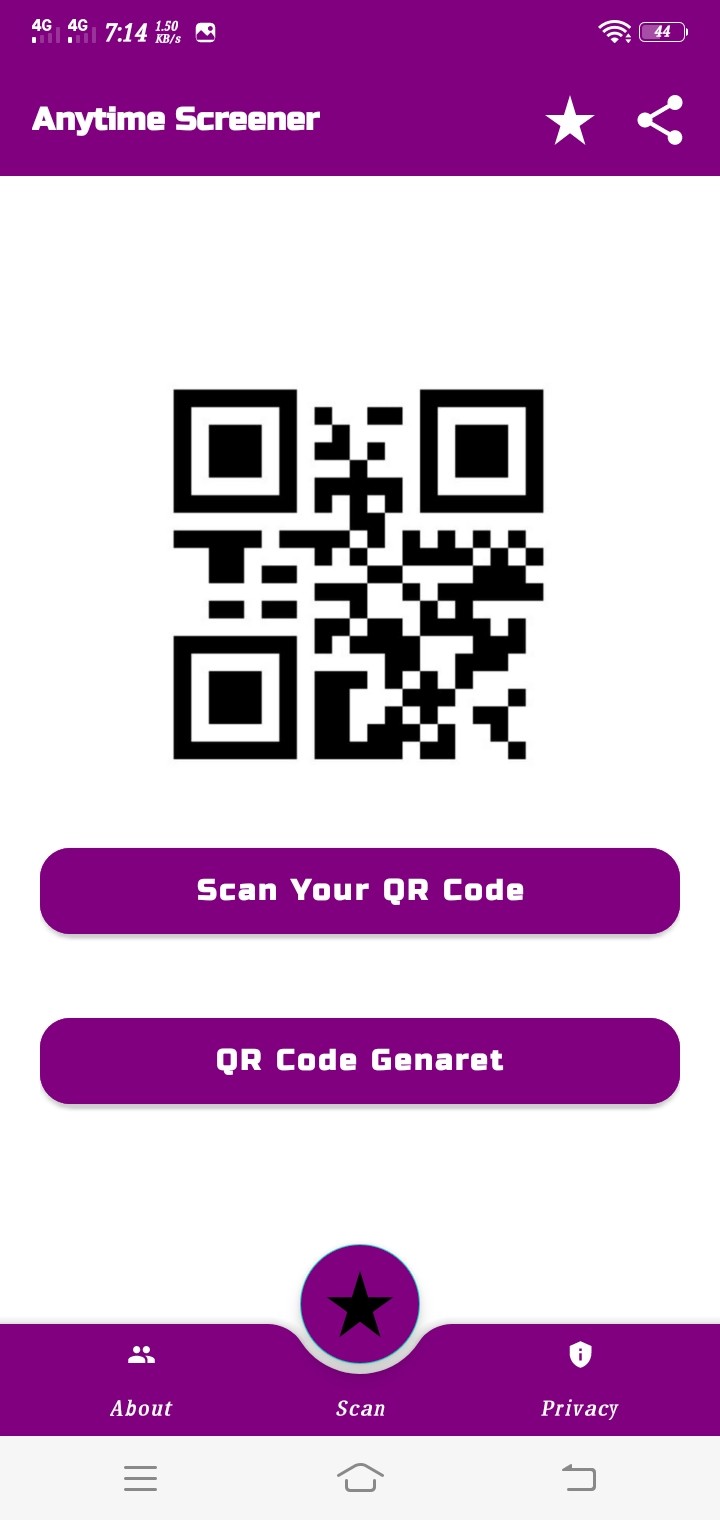
Task: Select the center Scan star button
Action: click(x=360, y=1304)
